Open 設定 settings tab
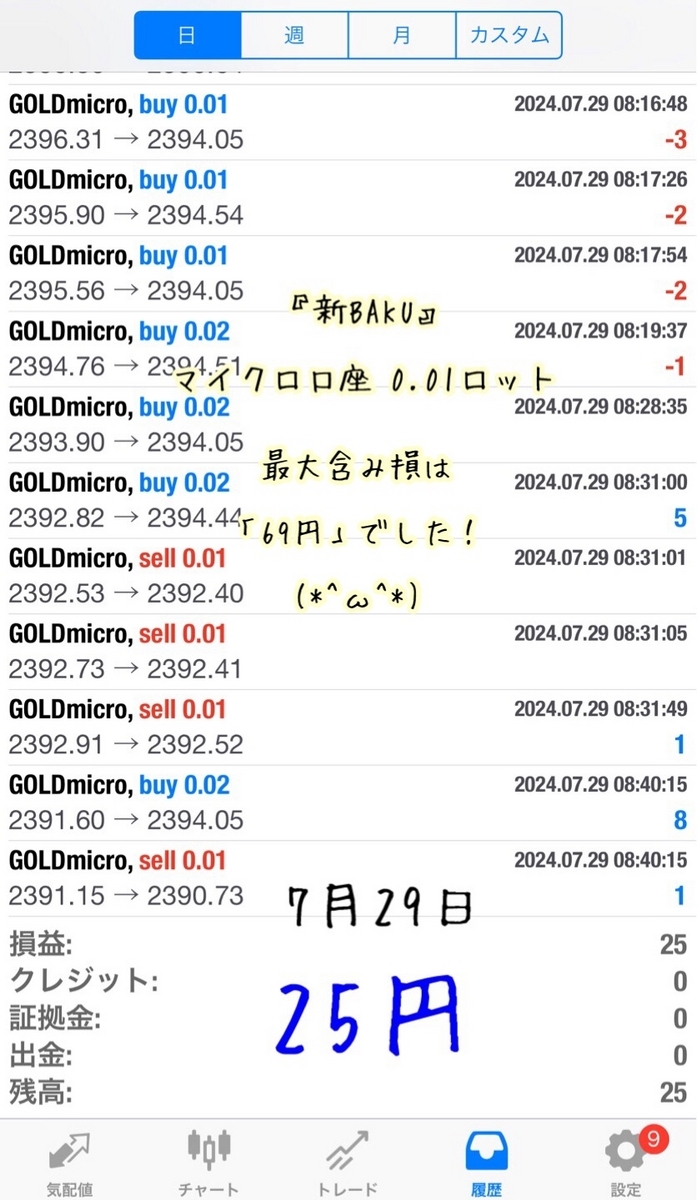This screenshot has width=697, height=1200. [x=626, y=1162]
